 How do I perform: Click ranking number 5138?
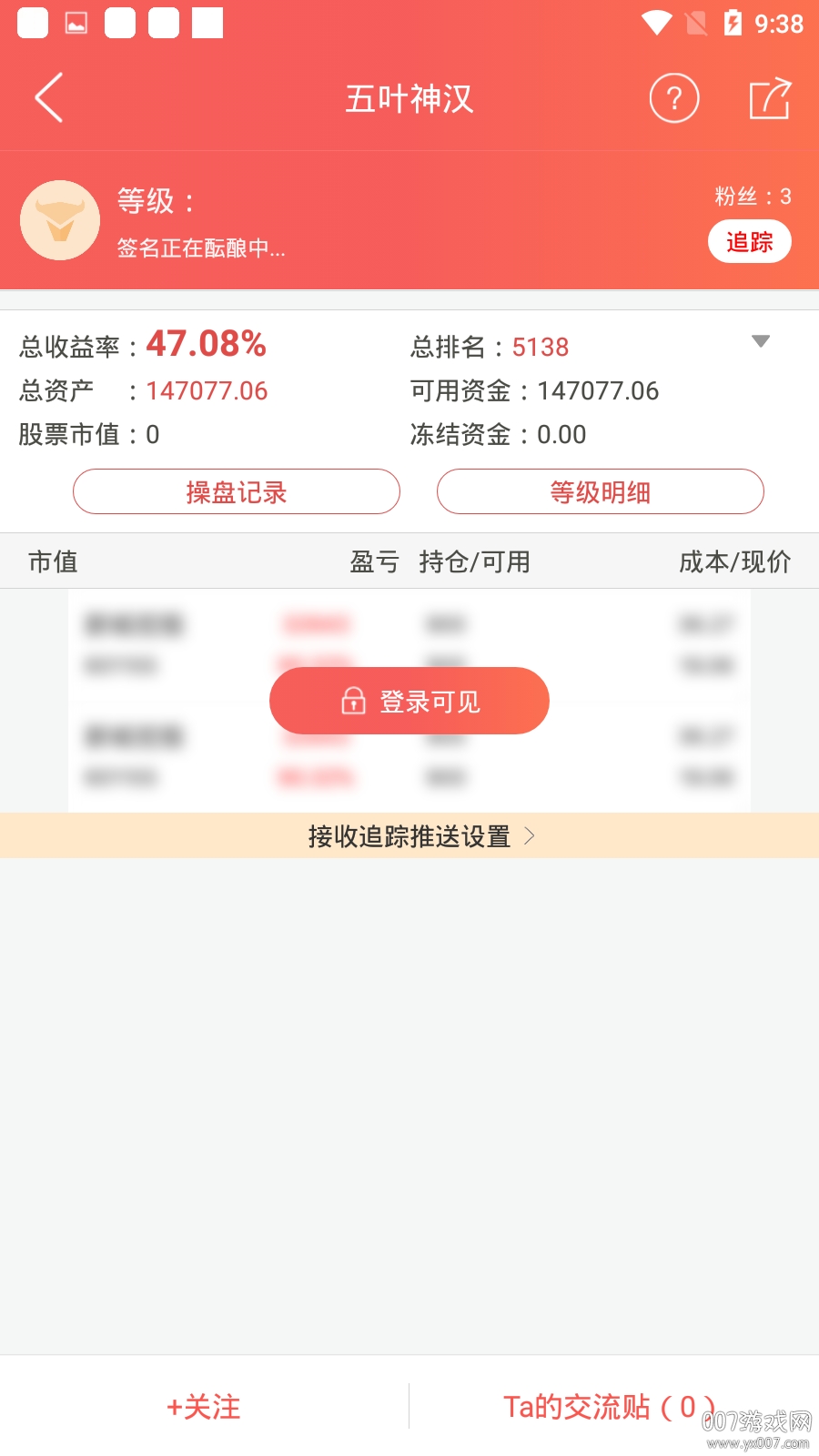point(539,347)
